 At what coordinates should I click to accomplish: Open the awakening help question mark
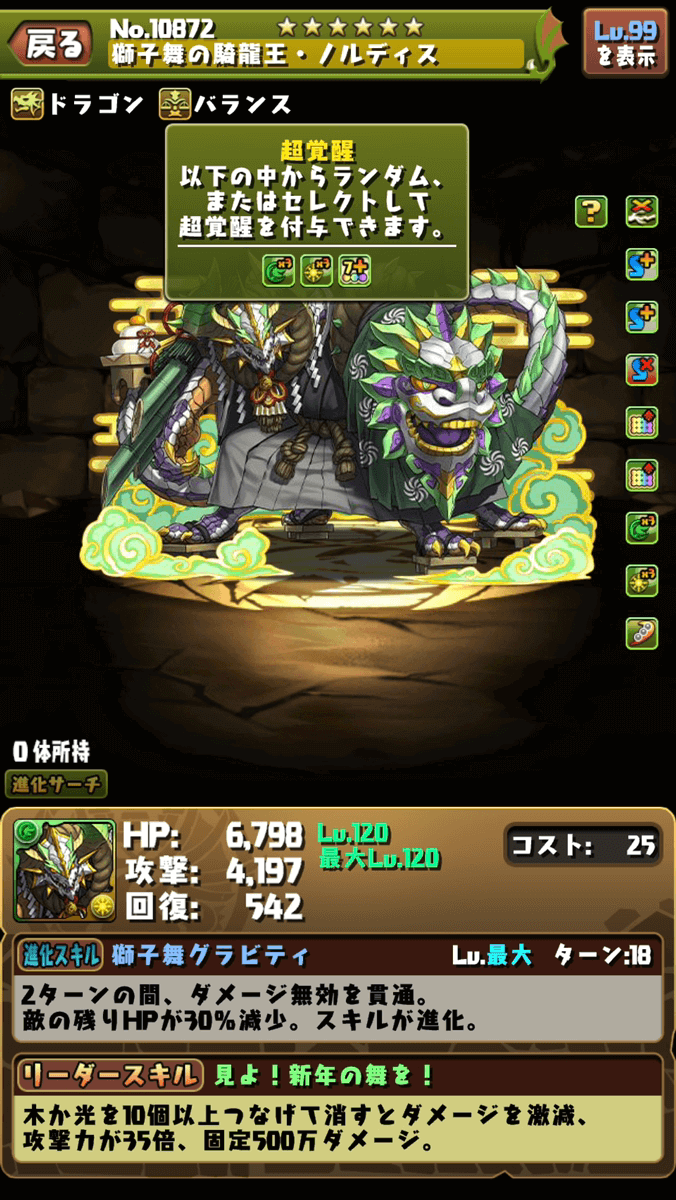591,211
